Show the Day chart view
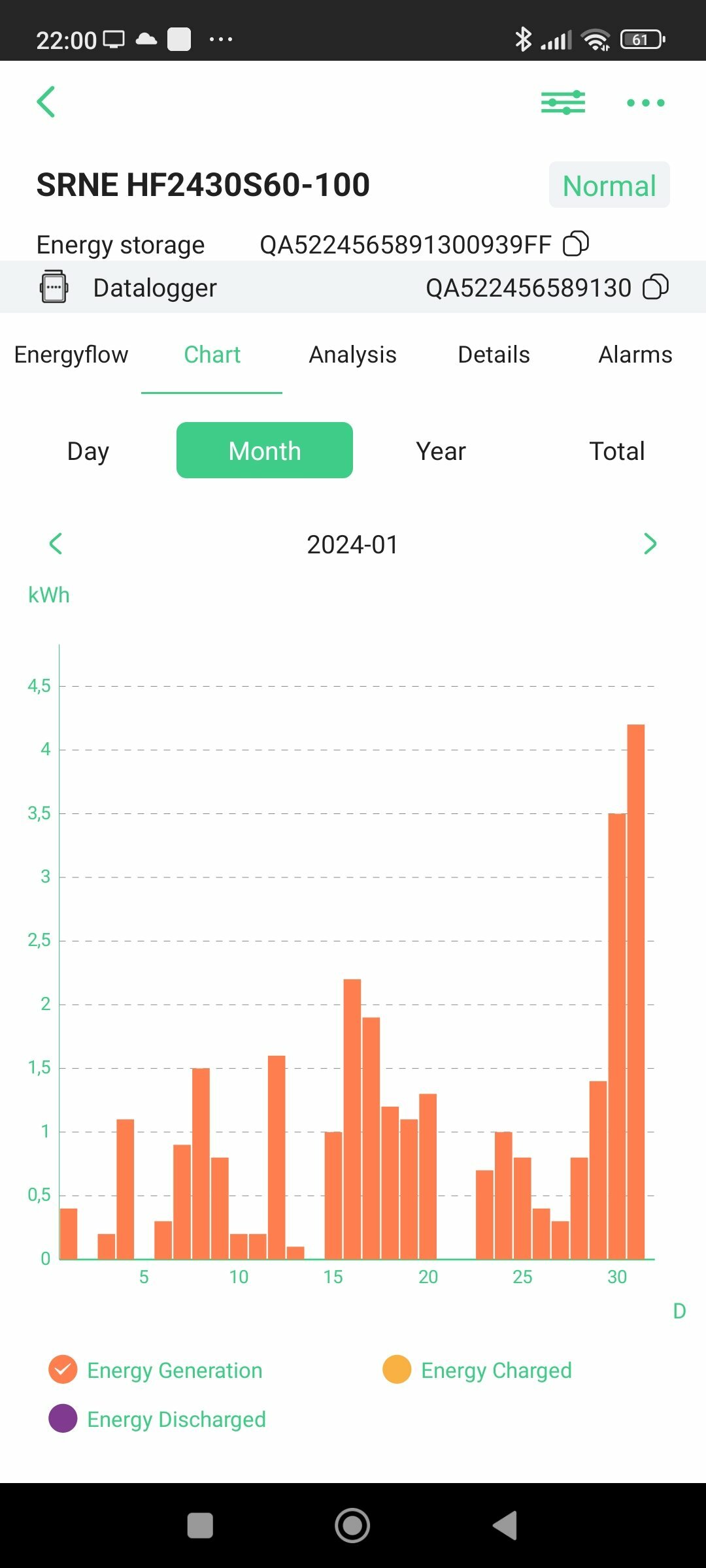Viewport: 706px width, 1568px height. pyautogui.click(x=88, y=451)
